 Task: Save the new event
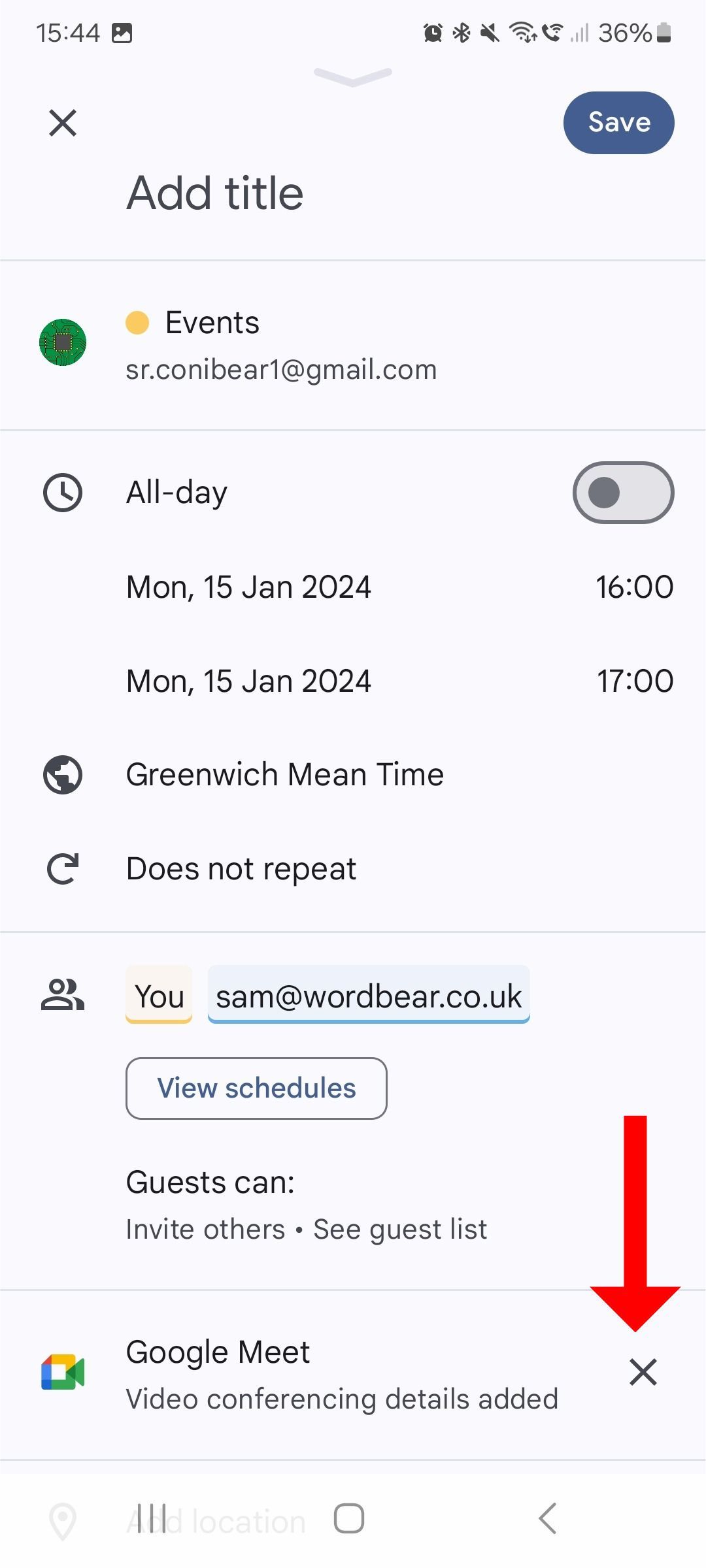coord(618,123)
